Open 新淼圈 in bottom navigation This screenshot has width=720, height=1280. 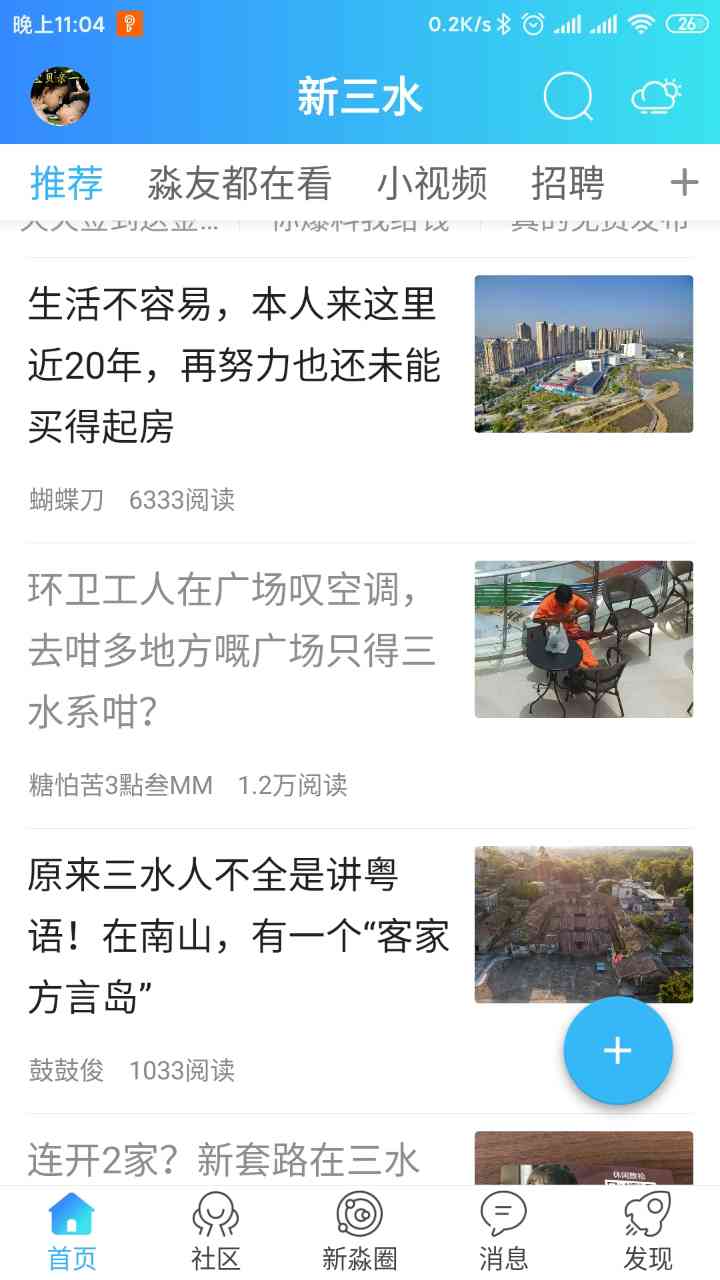[360, 1232]
